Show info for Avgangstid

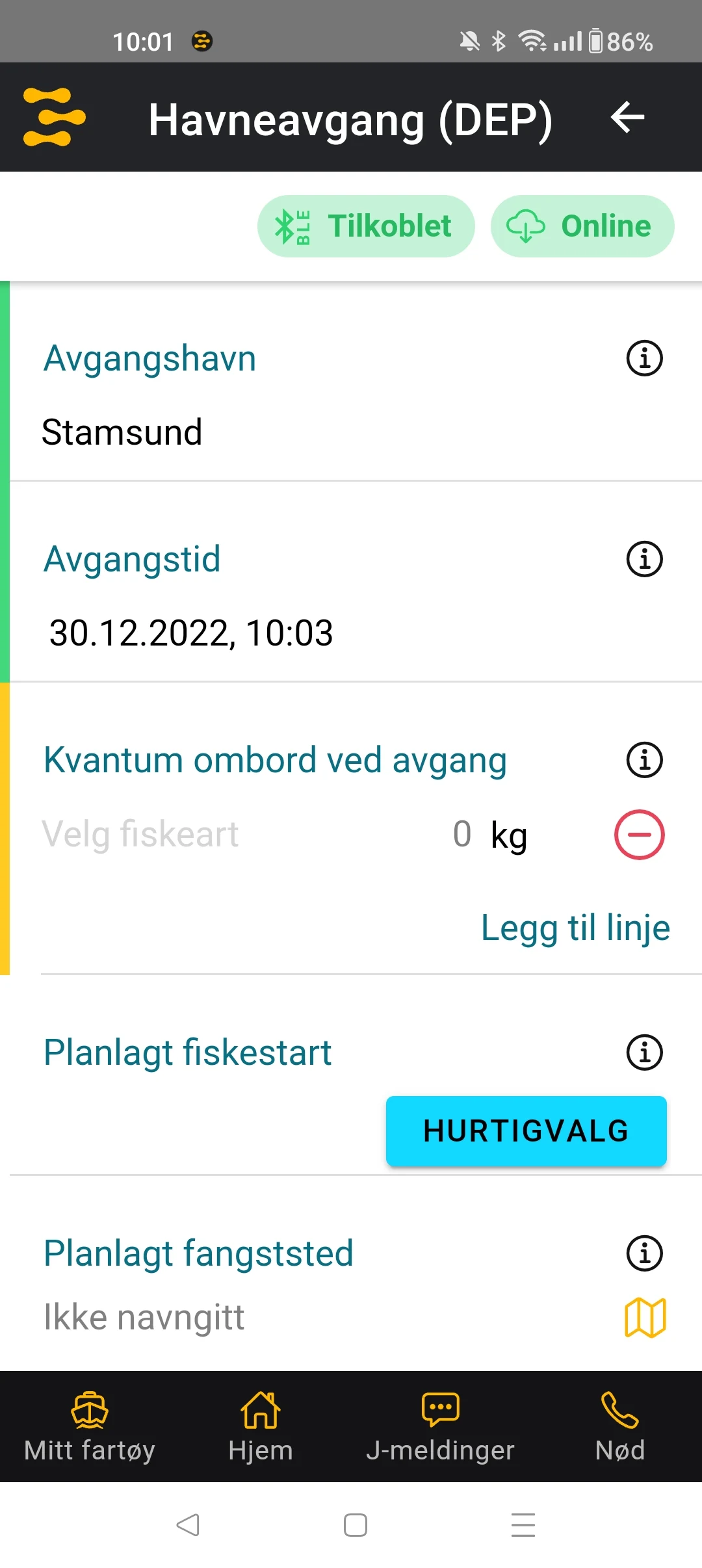pos(644,559)
